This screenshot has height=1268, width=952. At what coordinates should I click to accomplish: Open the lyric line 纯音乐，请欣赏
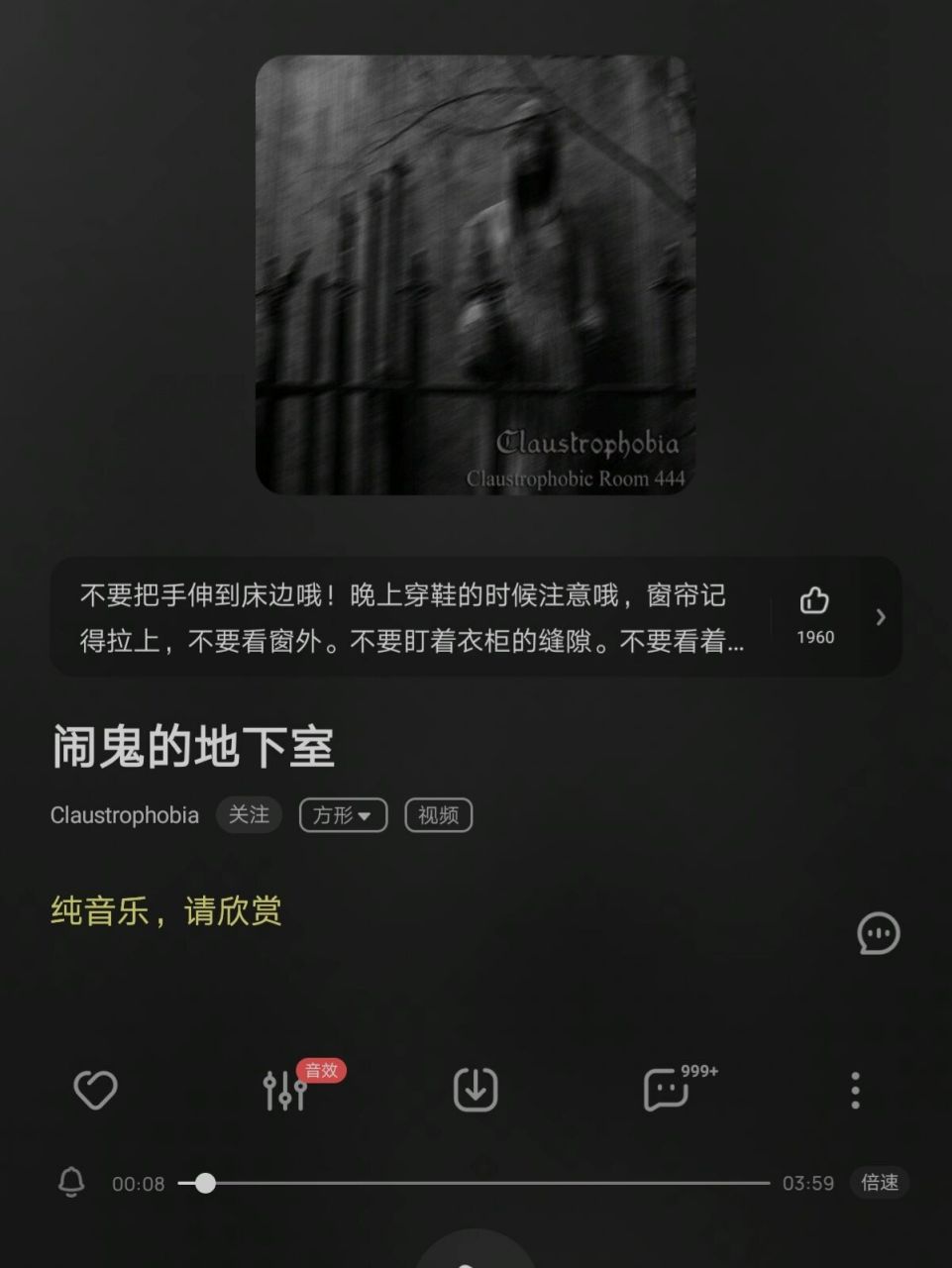[165, 911]
